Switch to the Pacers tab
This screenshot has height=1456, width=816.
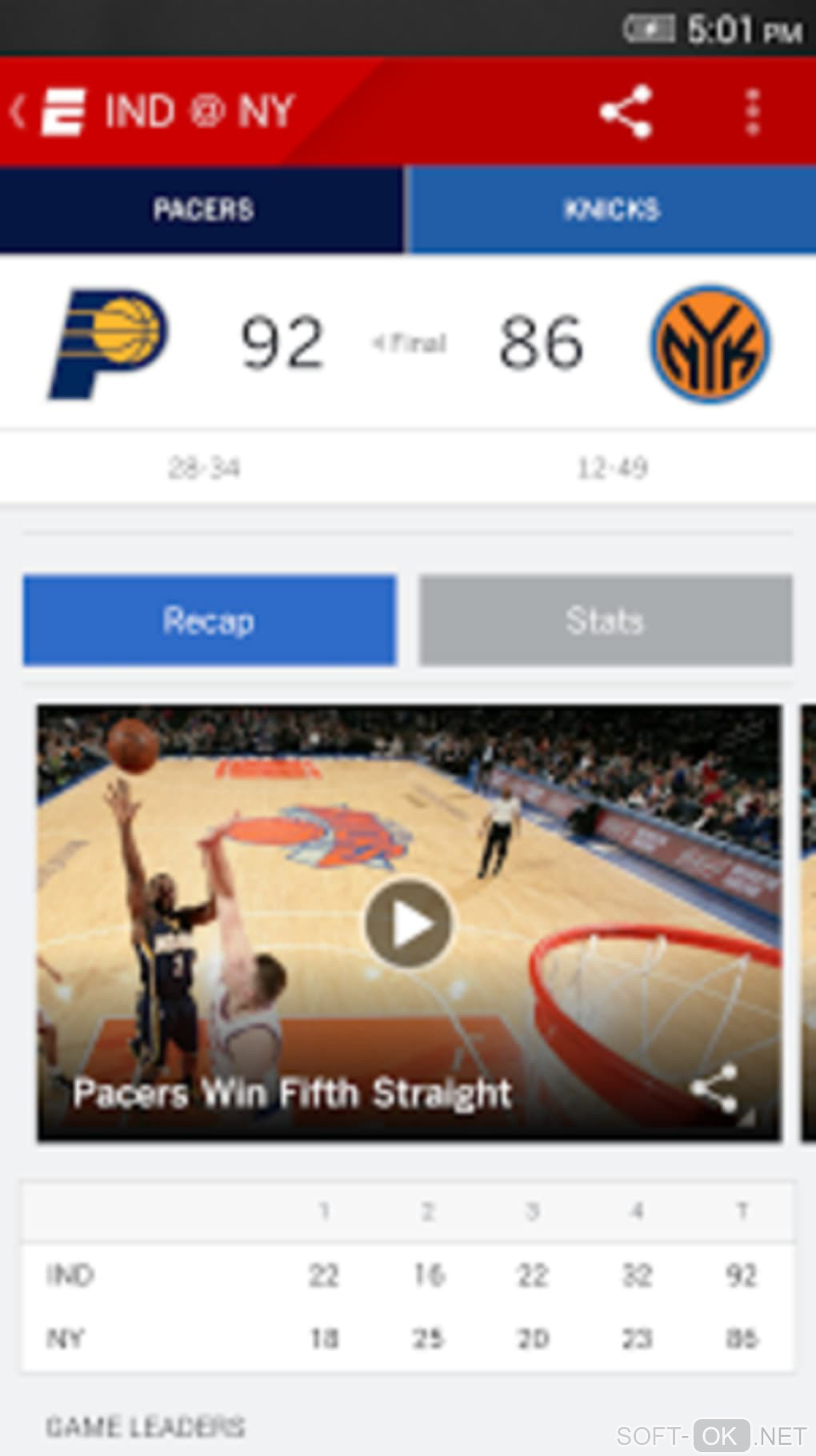click(202, 210)
